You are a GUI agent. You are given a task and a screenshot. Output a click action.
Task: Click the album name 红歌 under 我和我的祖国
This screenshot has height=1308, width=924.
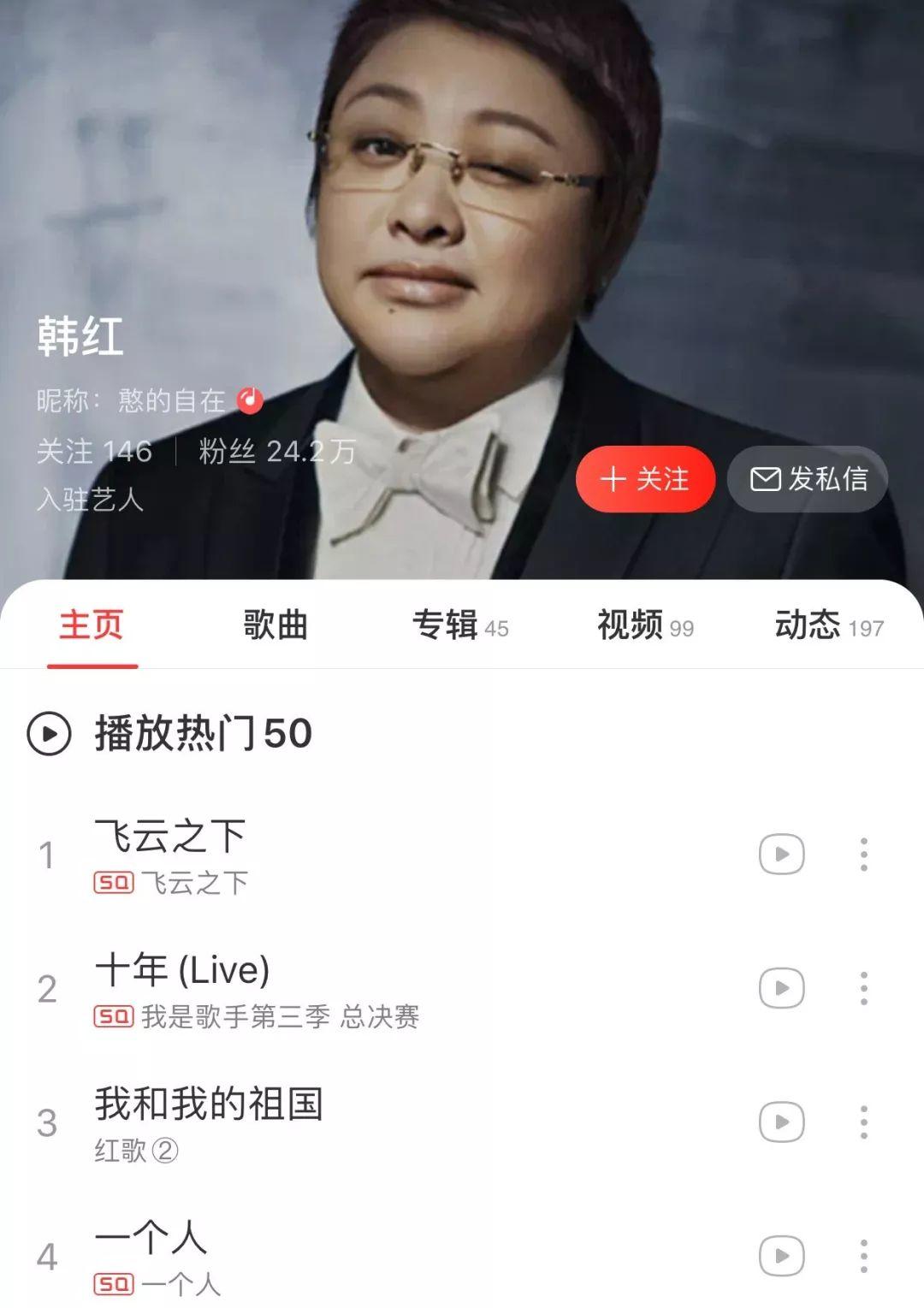[x=120, y=1150]
